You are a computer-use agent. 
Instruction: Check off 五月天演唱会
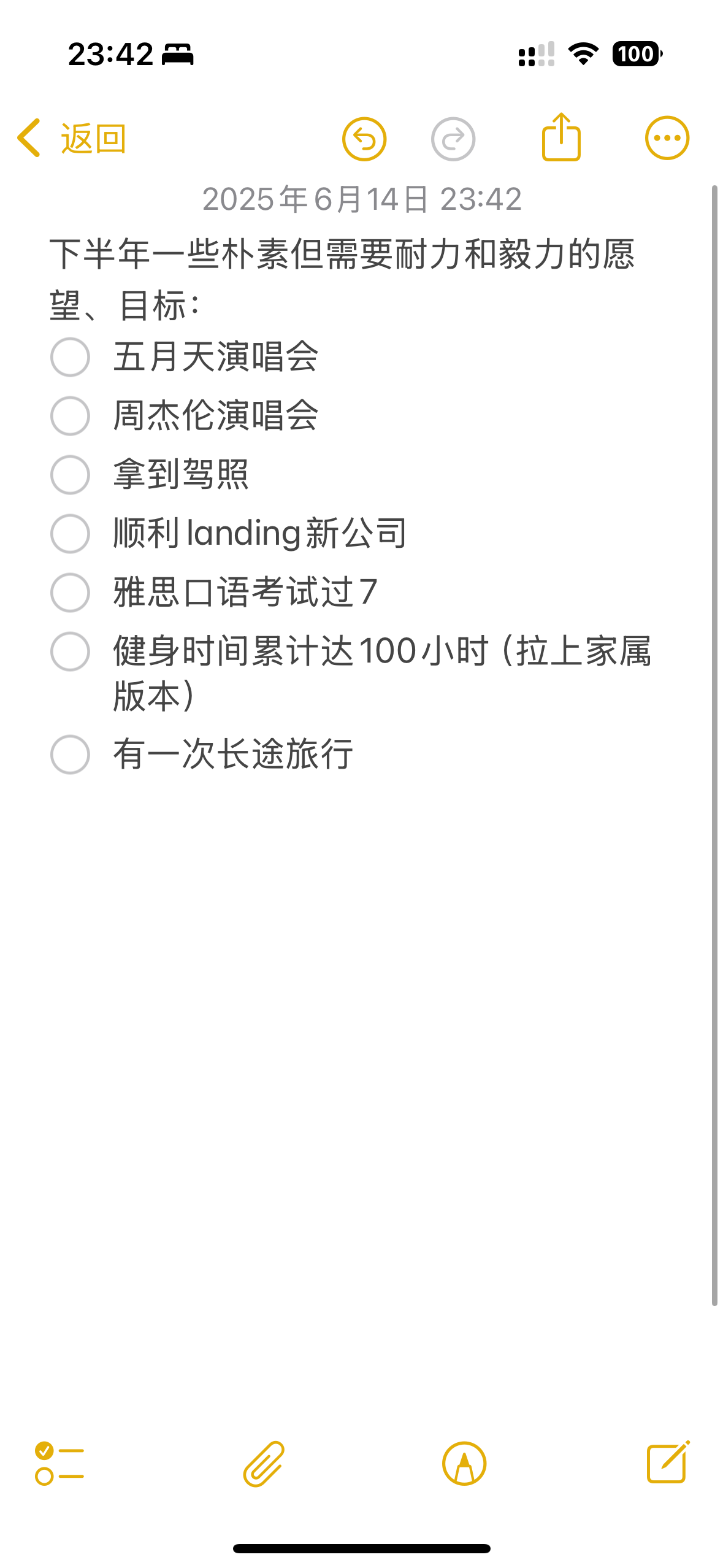pos(70,357)
